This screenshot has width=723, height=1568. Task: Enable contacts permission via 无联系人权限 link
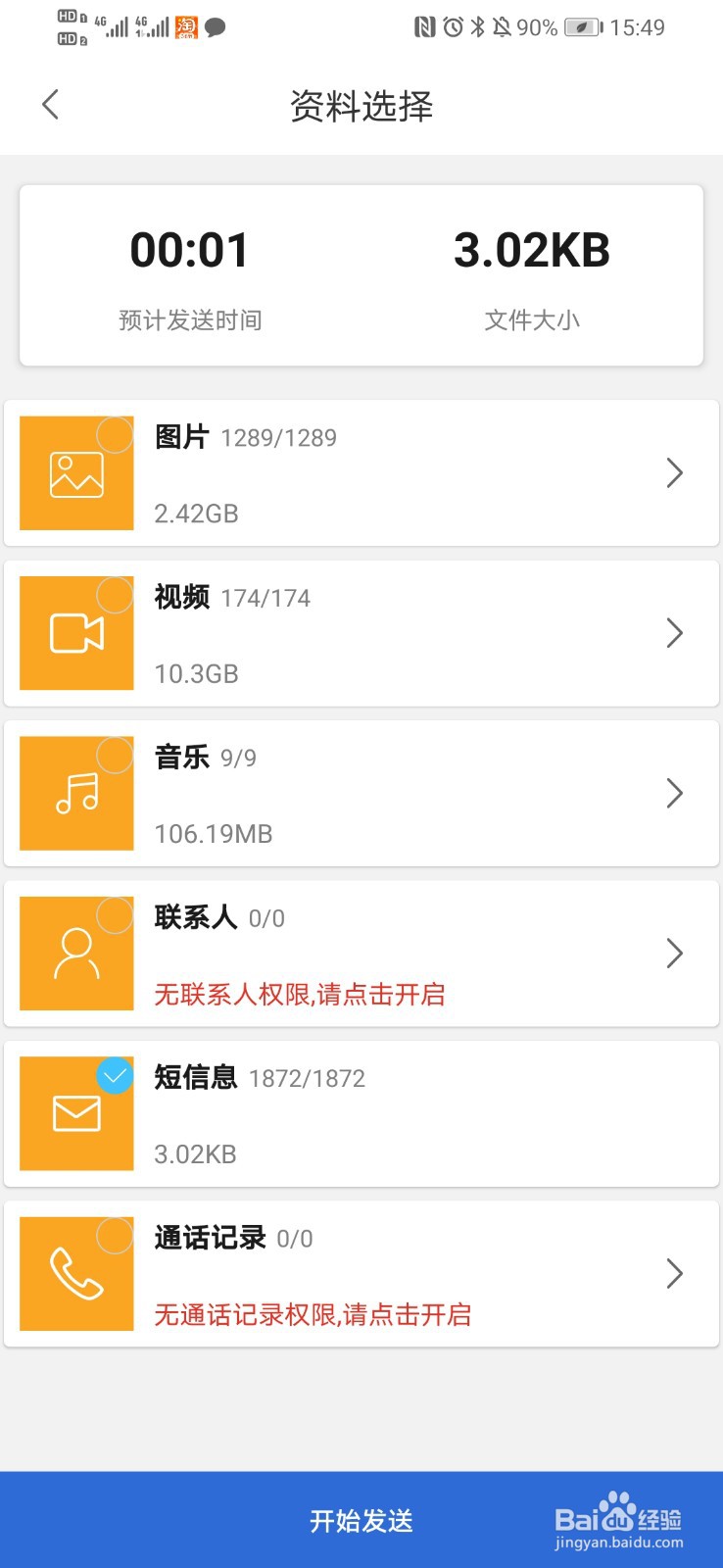point(300,995)
